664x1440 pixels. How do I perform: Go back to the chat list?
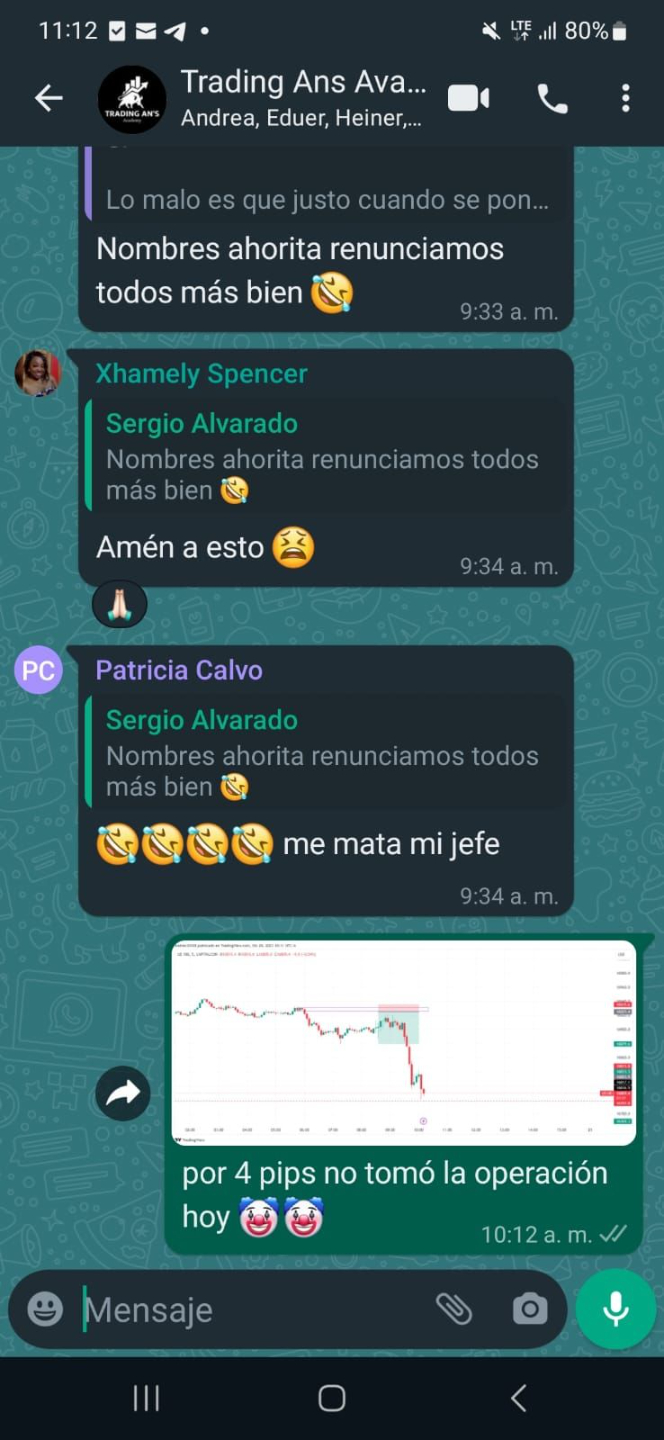point(48,98)
